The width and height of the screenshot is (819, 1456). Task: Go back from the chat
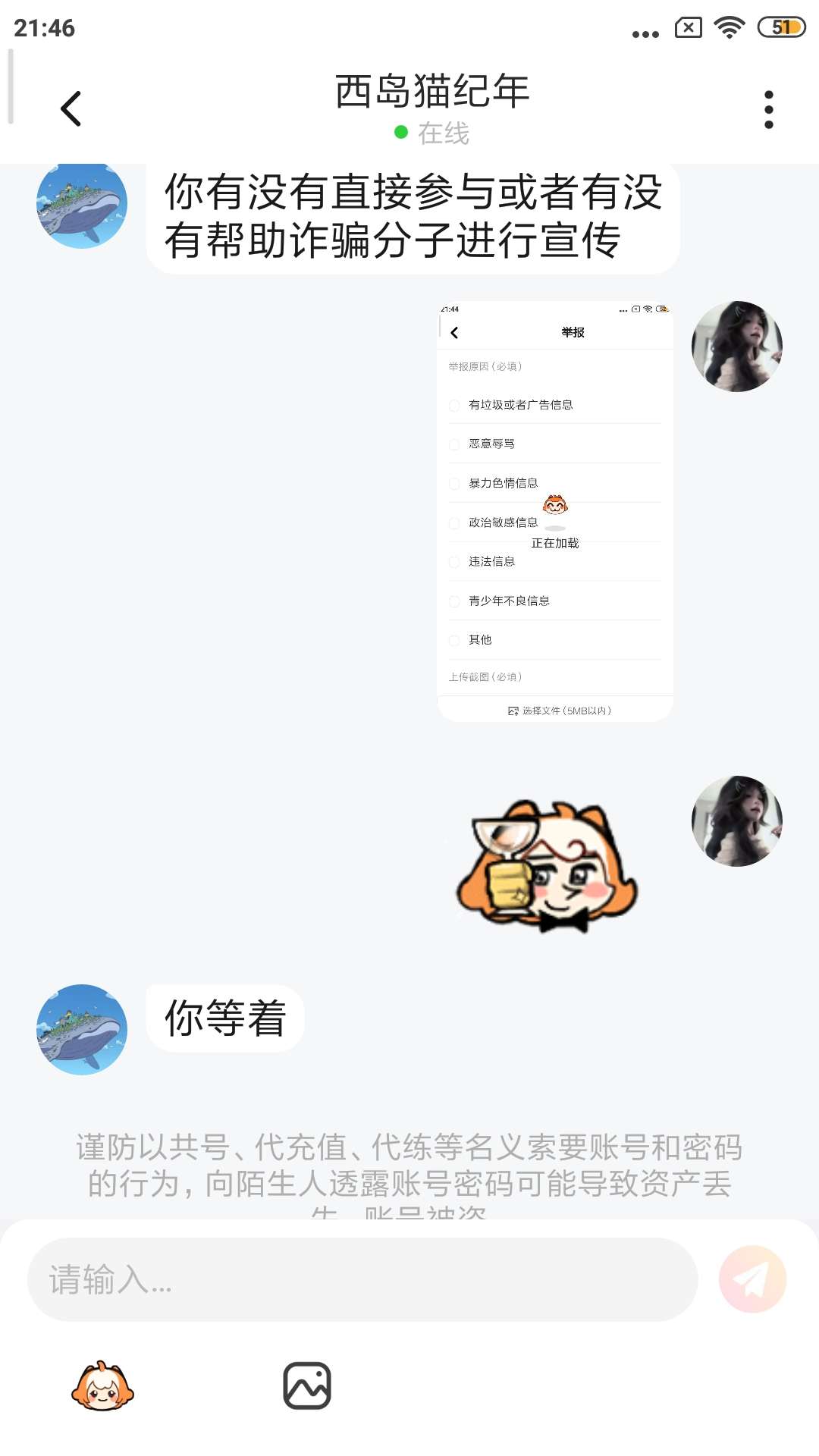(71, 109)
